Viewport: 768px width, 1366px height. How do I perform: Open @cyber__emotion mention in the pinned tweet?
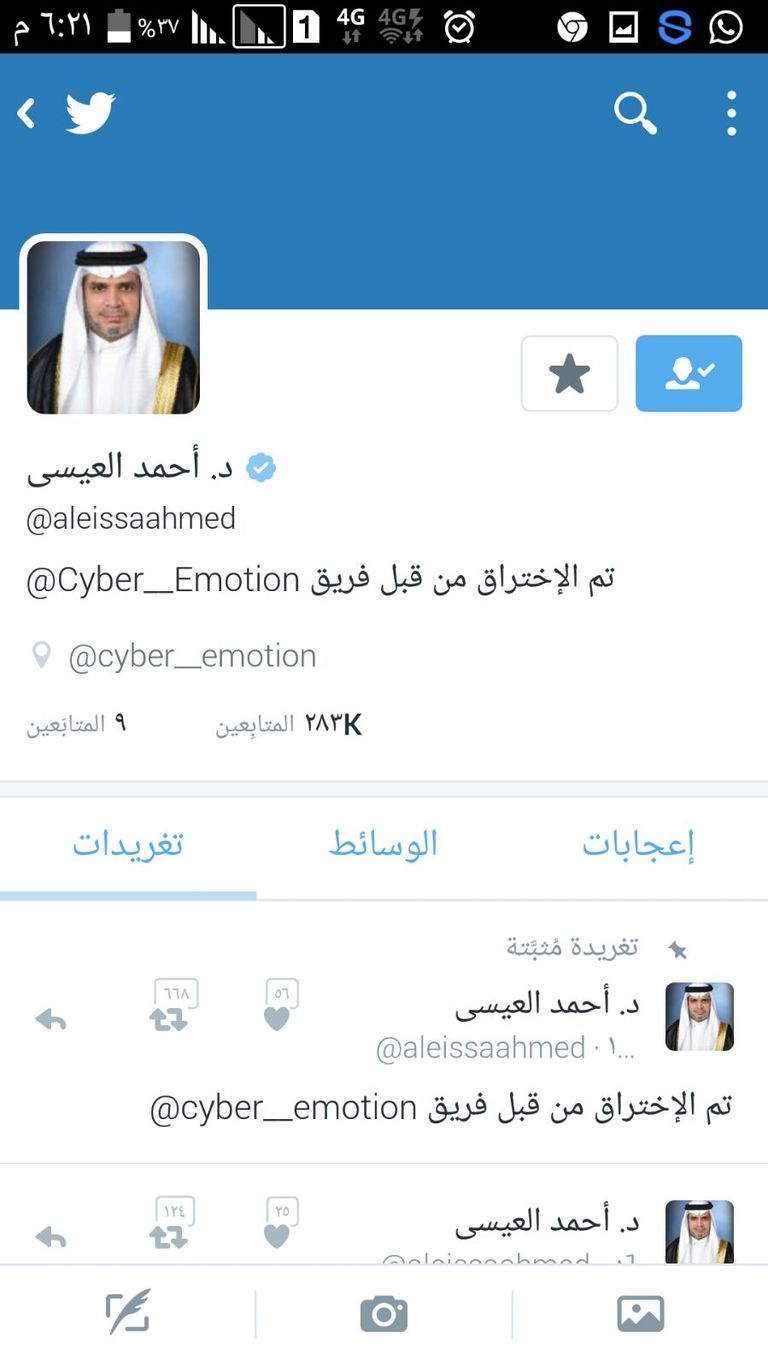[x=283, y=1107]
